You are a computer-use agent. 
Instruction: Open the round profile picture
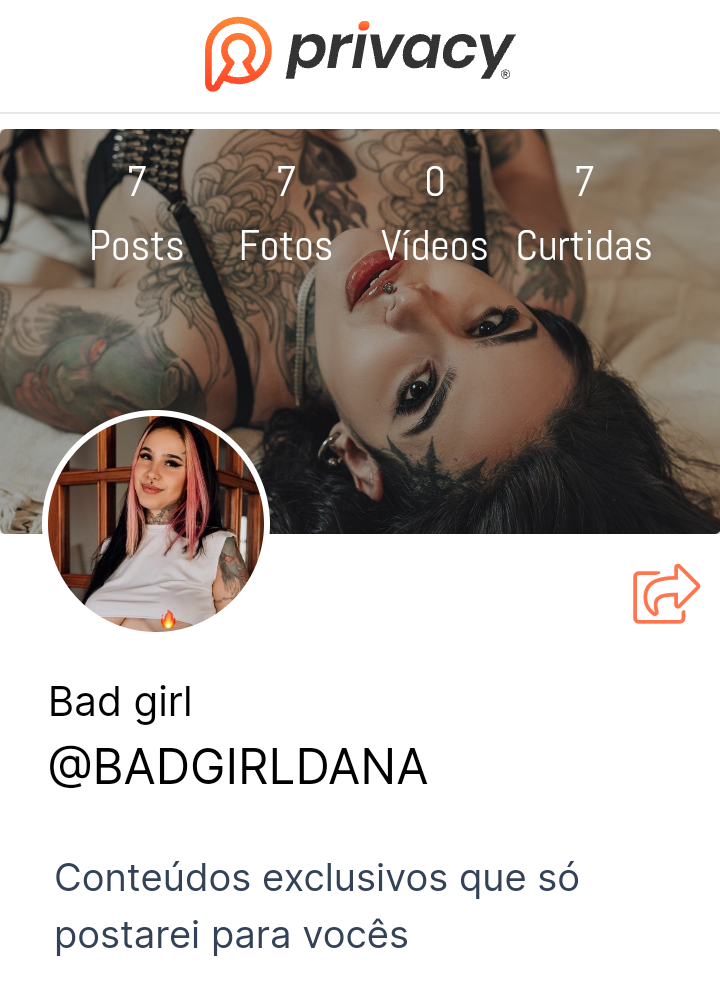click(157, 523)
